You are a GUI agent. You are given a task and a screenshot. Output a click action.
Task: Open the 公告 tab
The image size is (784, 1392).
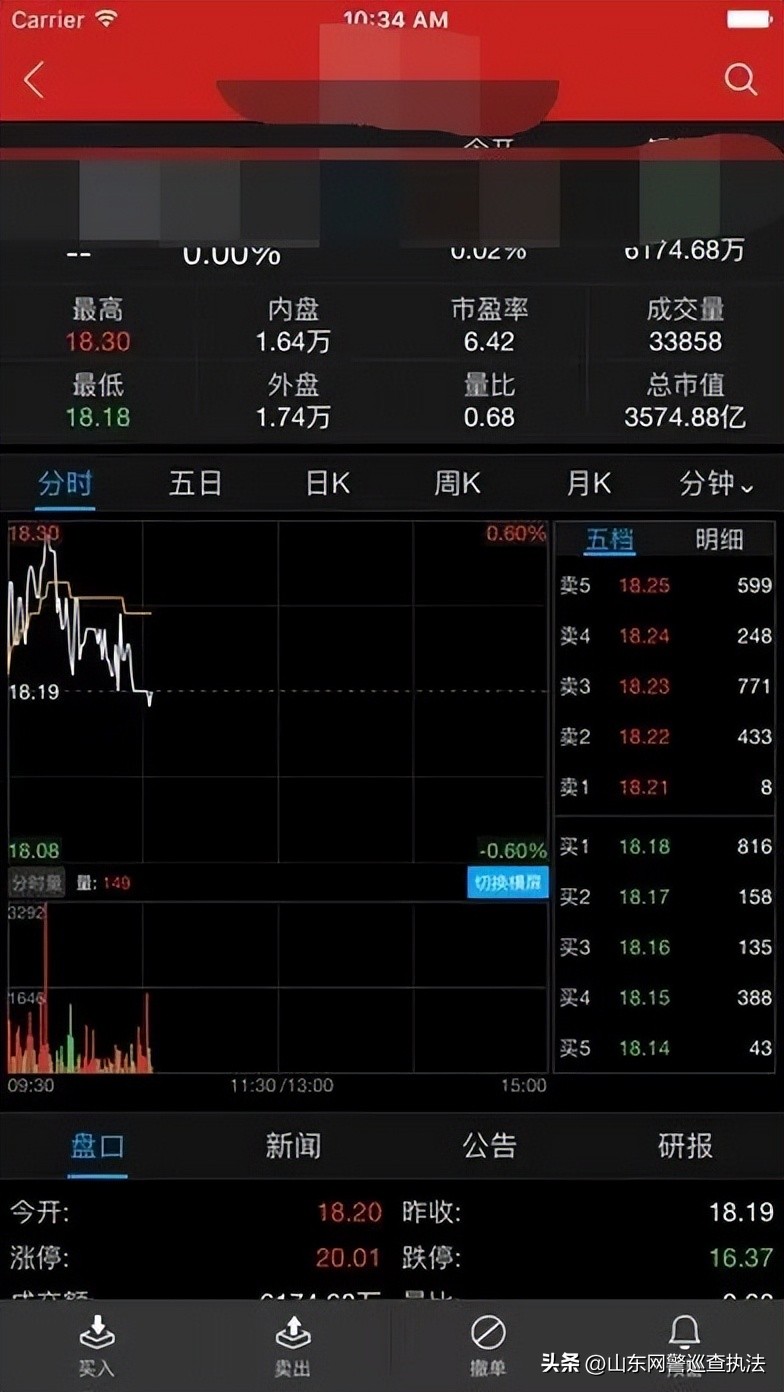tap(489, 1146)
